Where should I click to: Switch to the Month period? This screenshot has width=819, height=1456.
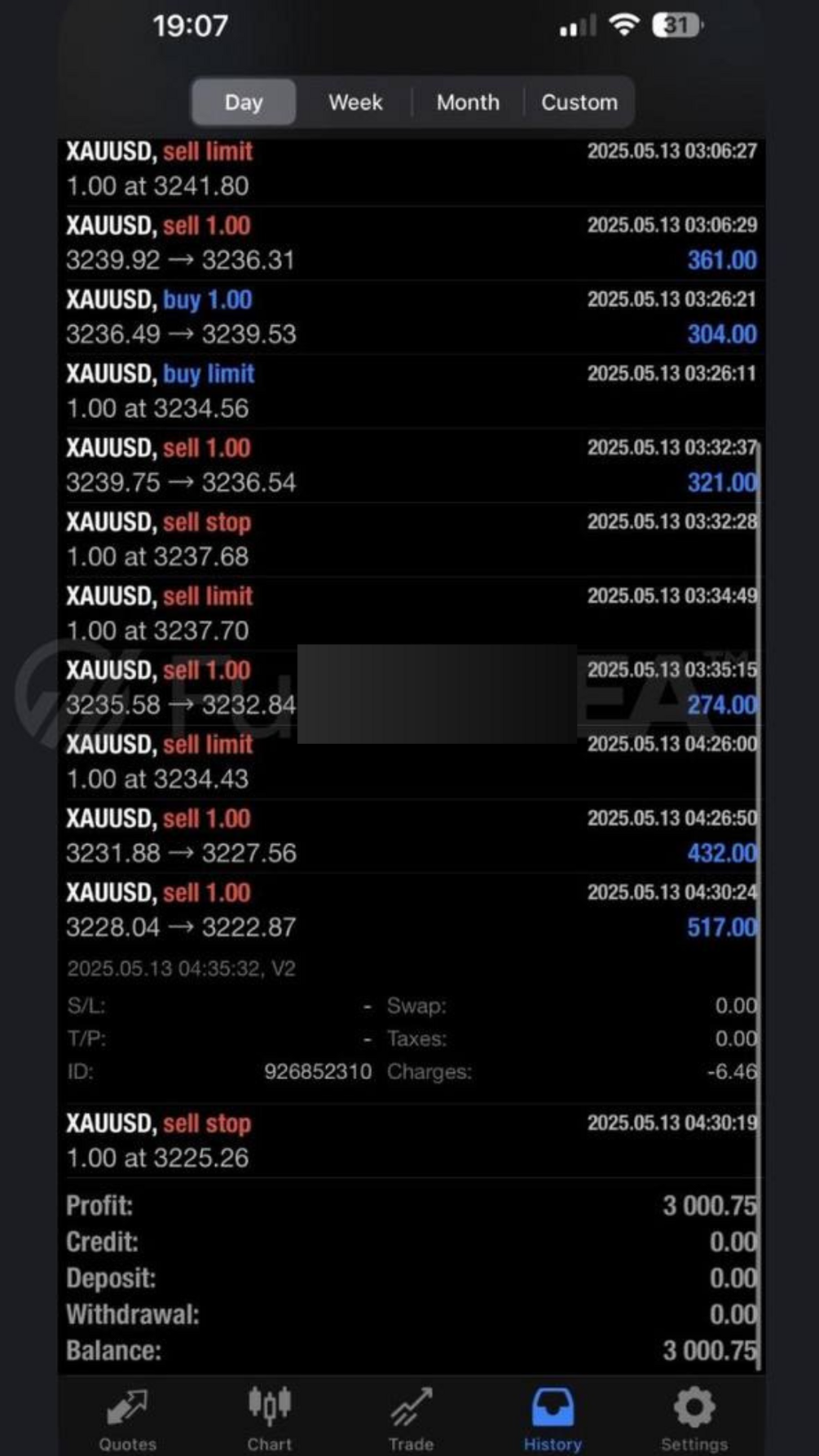tap(468, 103)
